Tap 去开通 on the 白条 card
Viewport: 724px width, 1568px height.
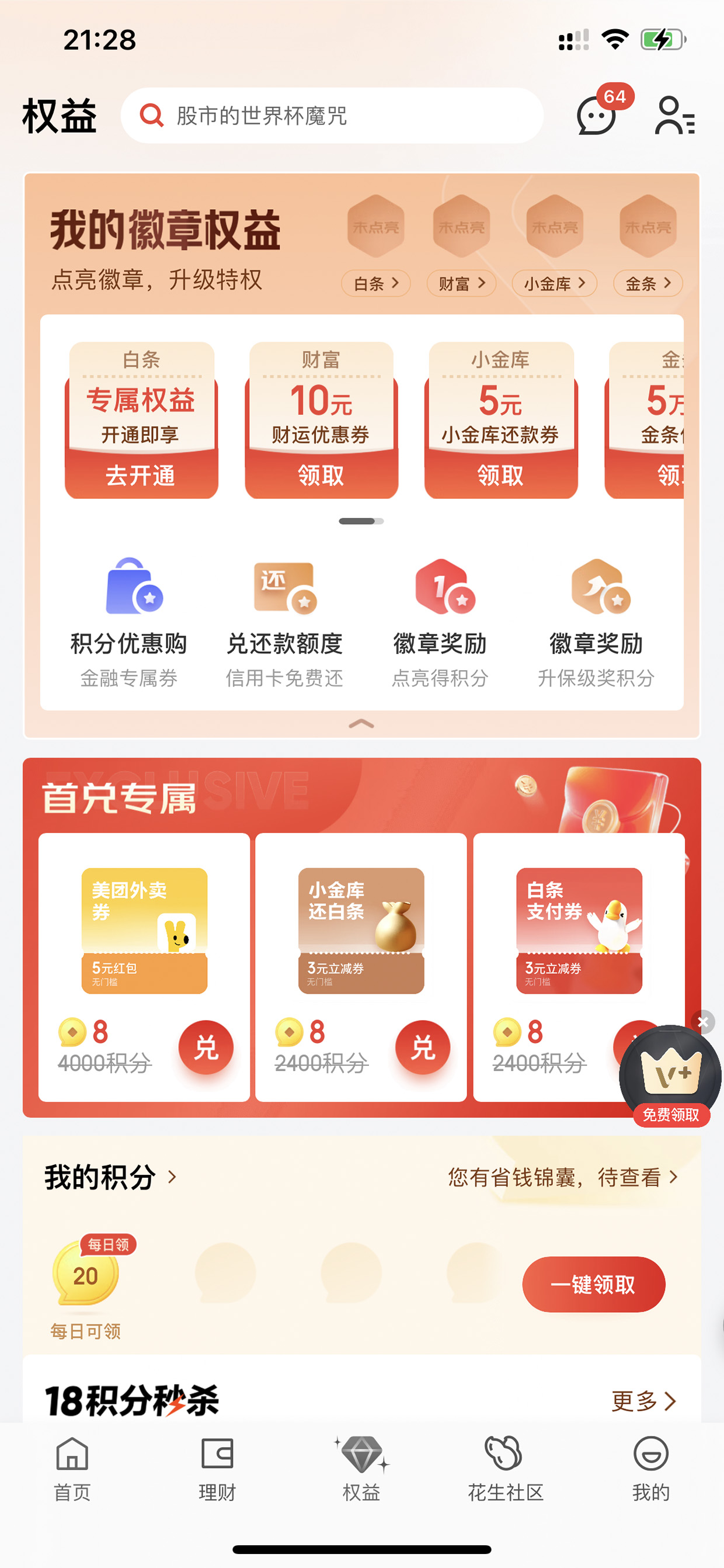[141, 475]
